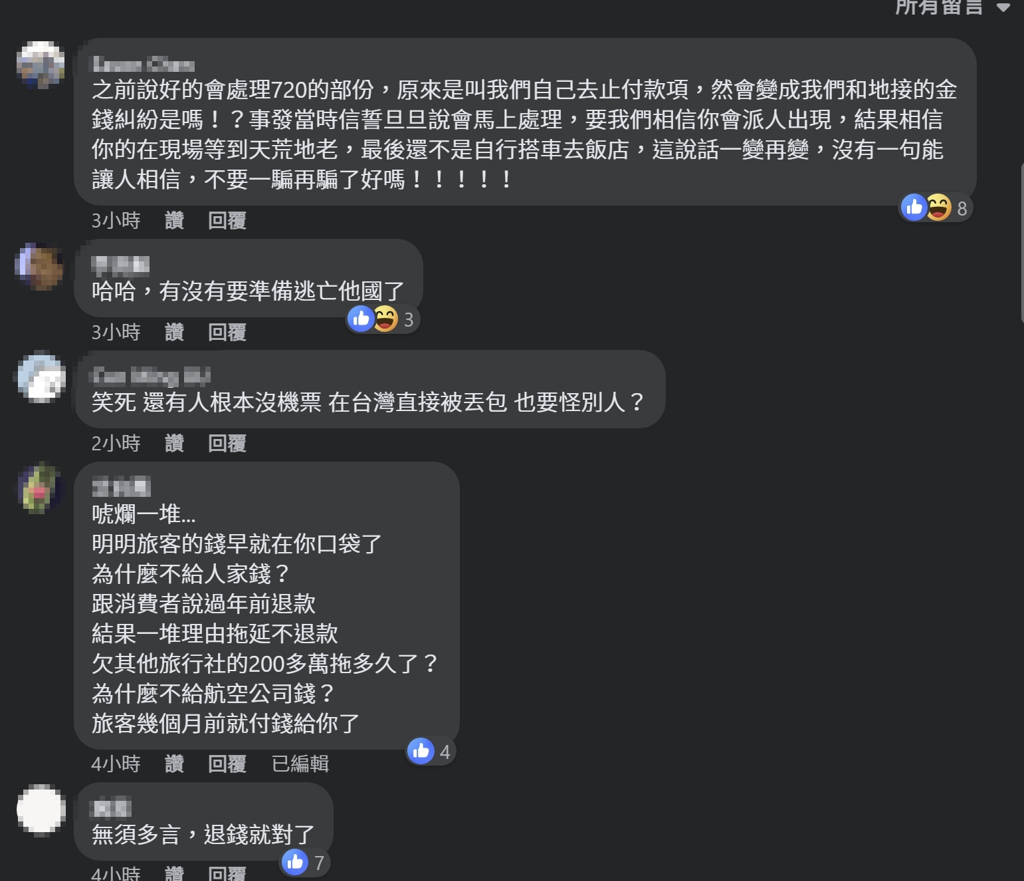Like the comment starting with 唬爛一堆
Image resolution: width=1024 pixels, height=881 pixels.
tap(174, 764)
